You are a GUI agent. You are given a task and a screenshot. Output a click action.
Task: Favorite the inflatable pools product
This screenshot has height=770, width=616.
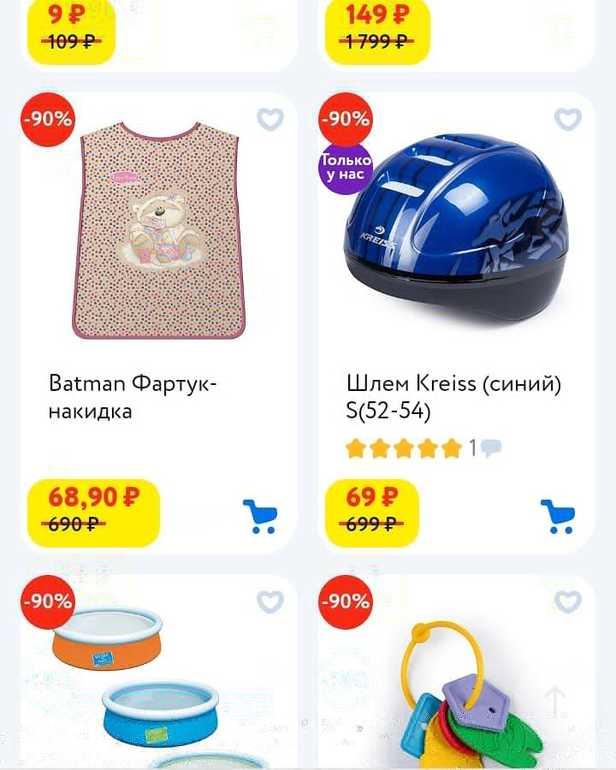pyautogui.click(x=271, y=602)
